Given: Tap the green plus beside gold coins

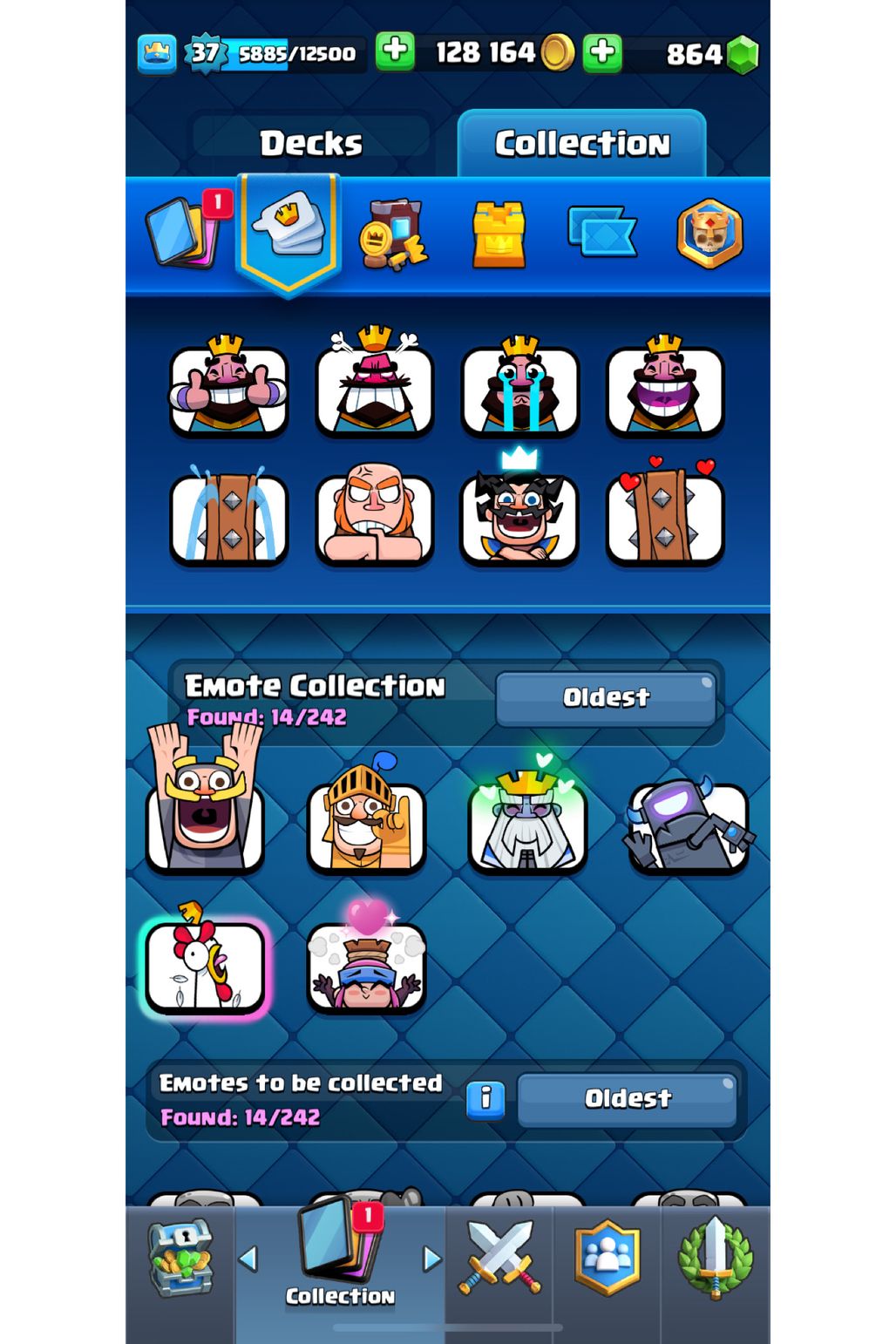Looking at the screenshot, I should 395,51.
